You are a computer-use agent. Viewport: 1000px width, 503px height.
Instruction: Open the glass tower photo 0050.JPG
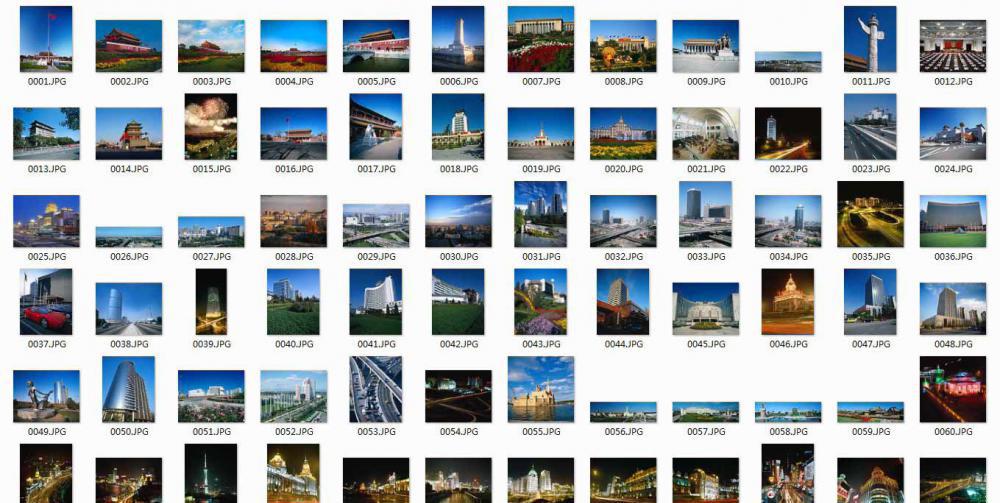click(x=128, y=389)
